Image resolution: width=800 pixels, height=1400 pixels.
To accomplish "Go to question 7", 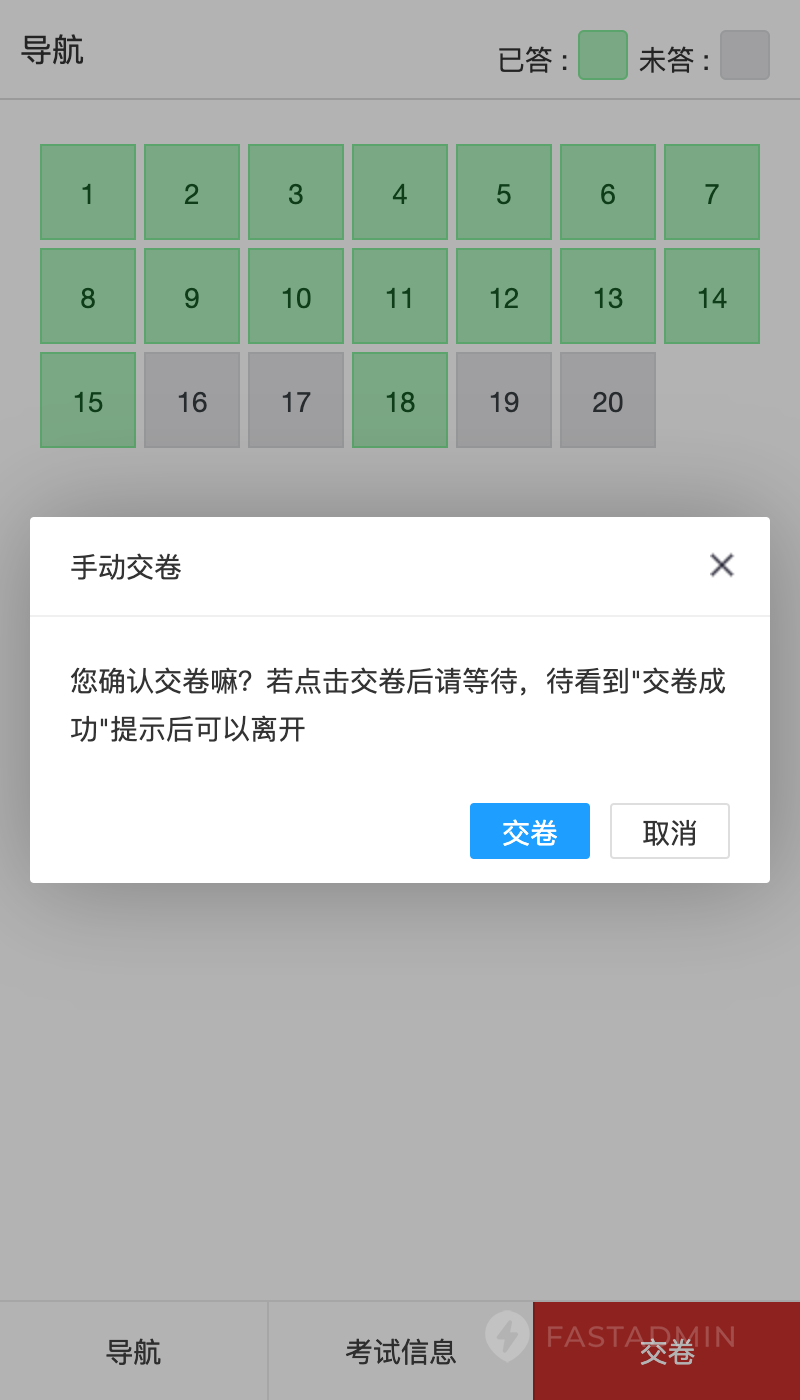I will point(711,193).
